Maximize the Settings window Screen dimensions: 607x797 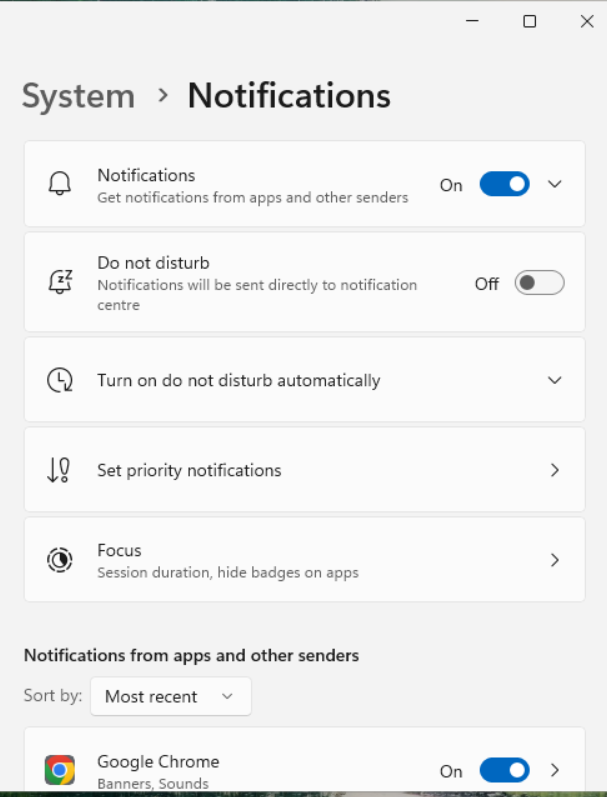(x=530, y=21)
